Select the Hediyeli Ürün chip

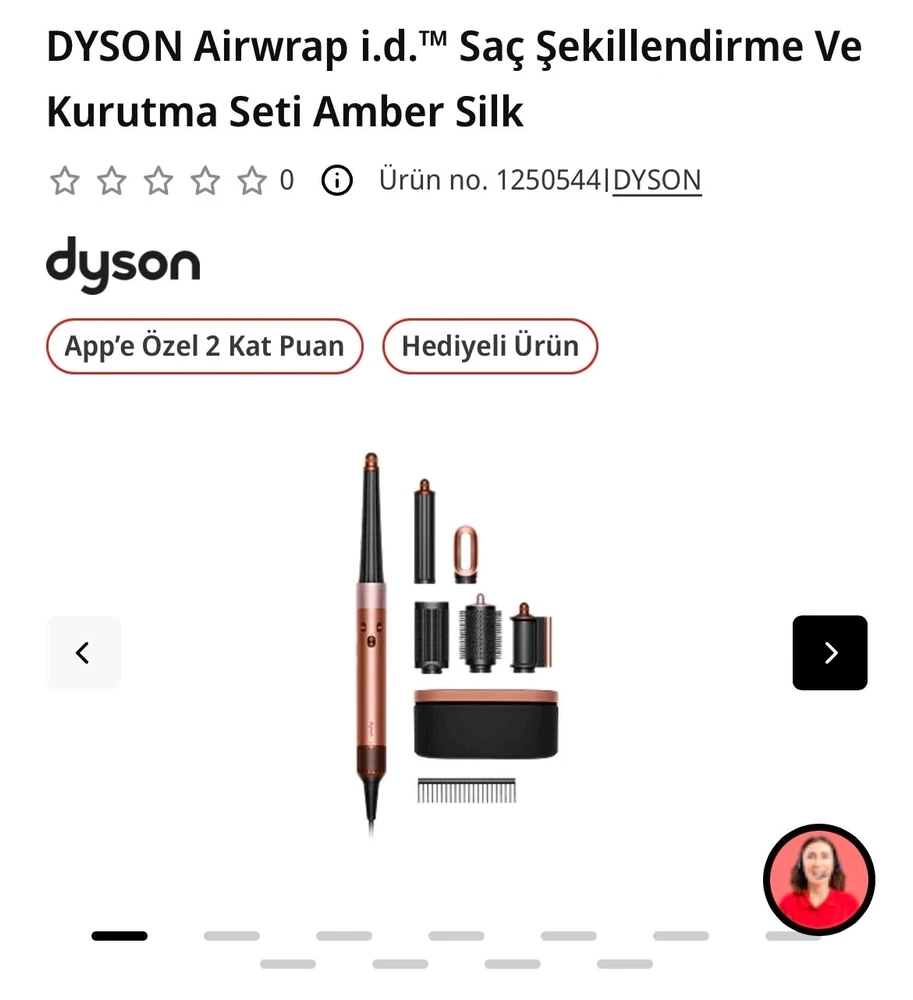click(490, 346)
